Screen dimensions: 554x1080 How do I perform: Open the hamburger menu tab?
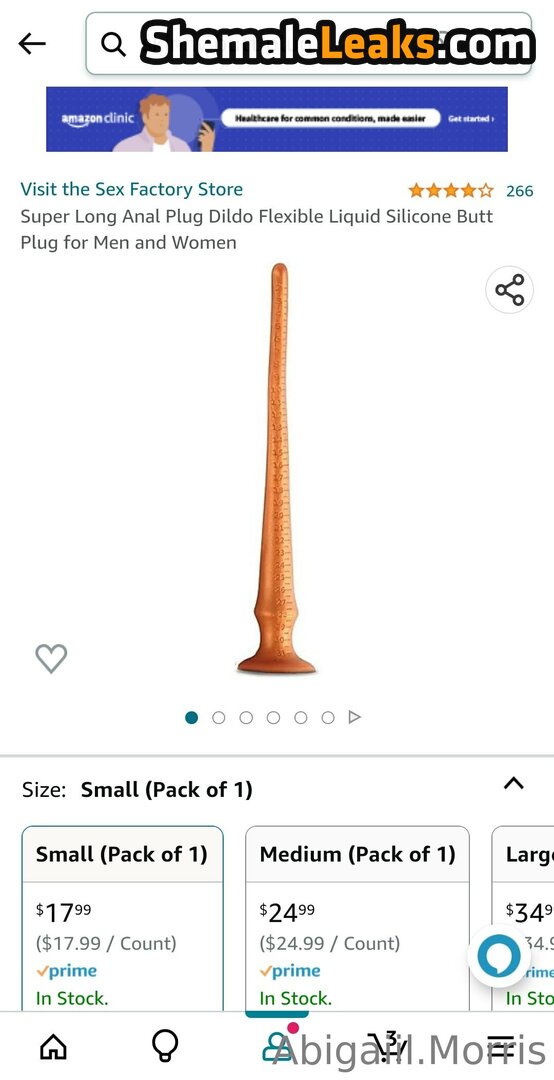coord(501,1048)
